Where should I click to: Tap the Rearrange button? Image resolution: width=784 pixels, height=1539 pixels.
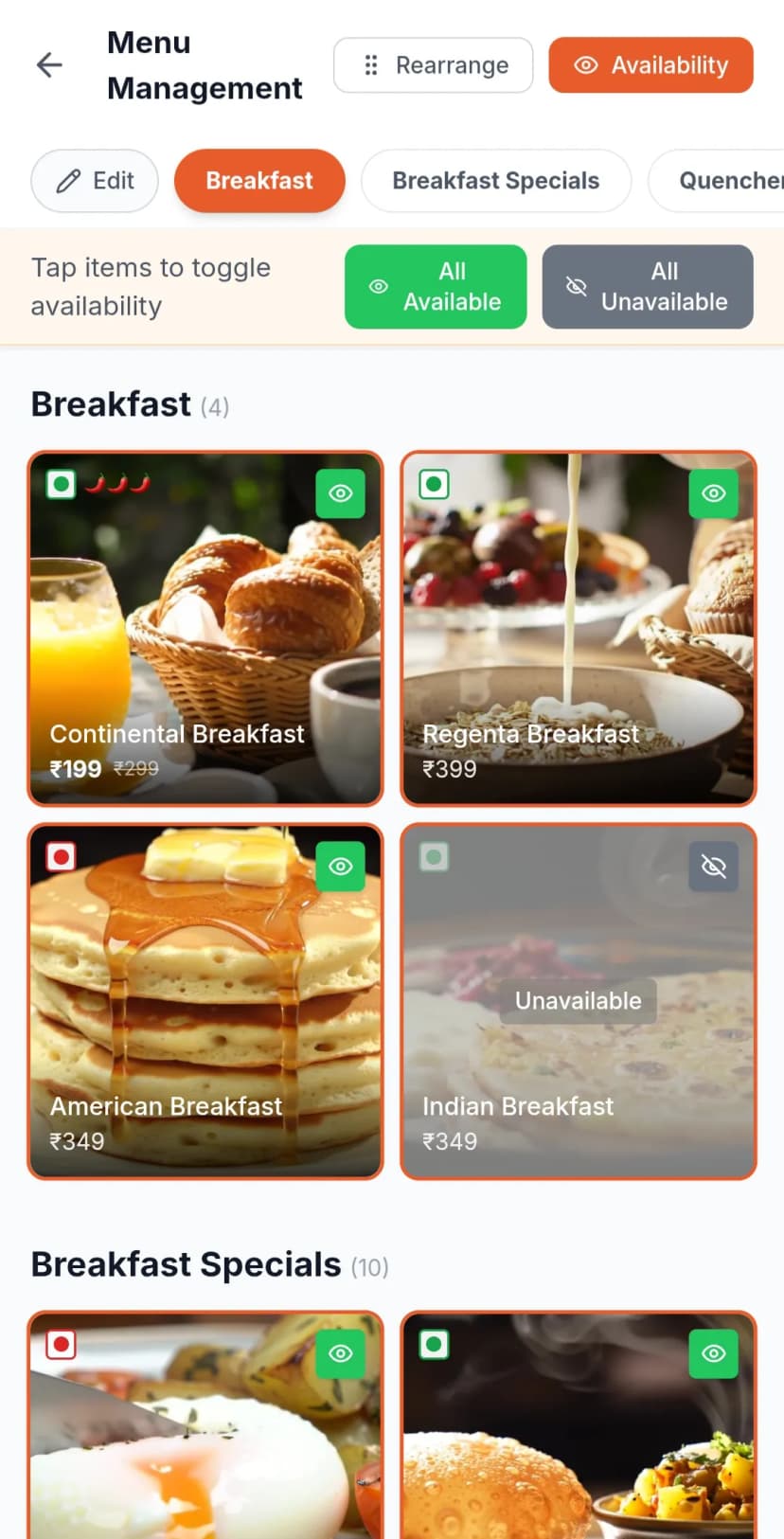click(434, 65)
